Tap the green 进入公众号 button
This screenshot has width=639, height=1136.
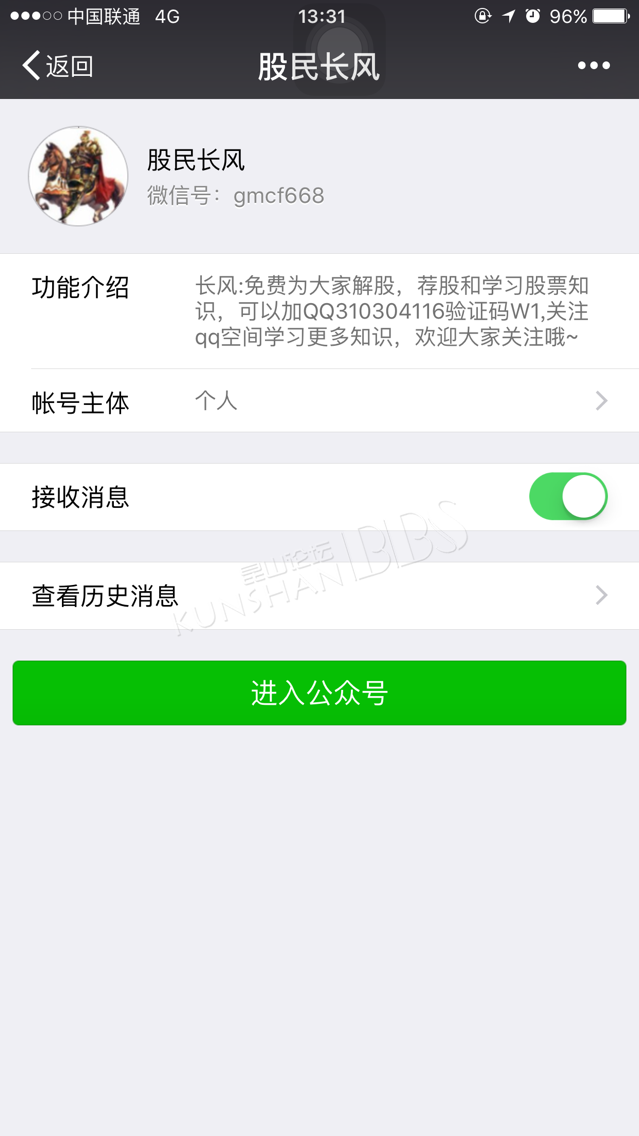[x=320, y=693]
